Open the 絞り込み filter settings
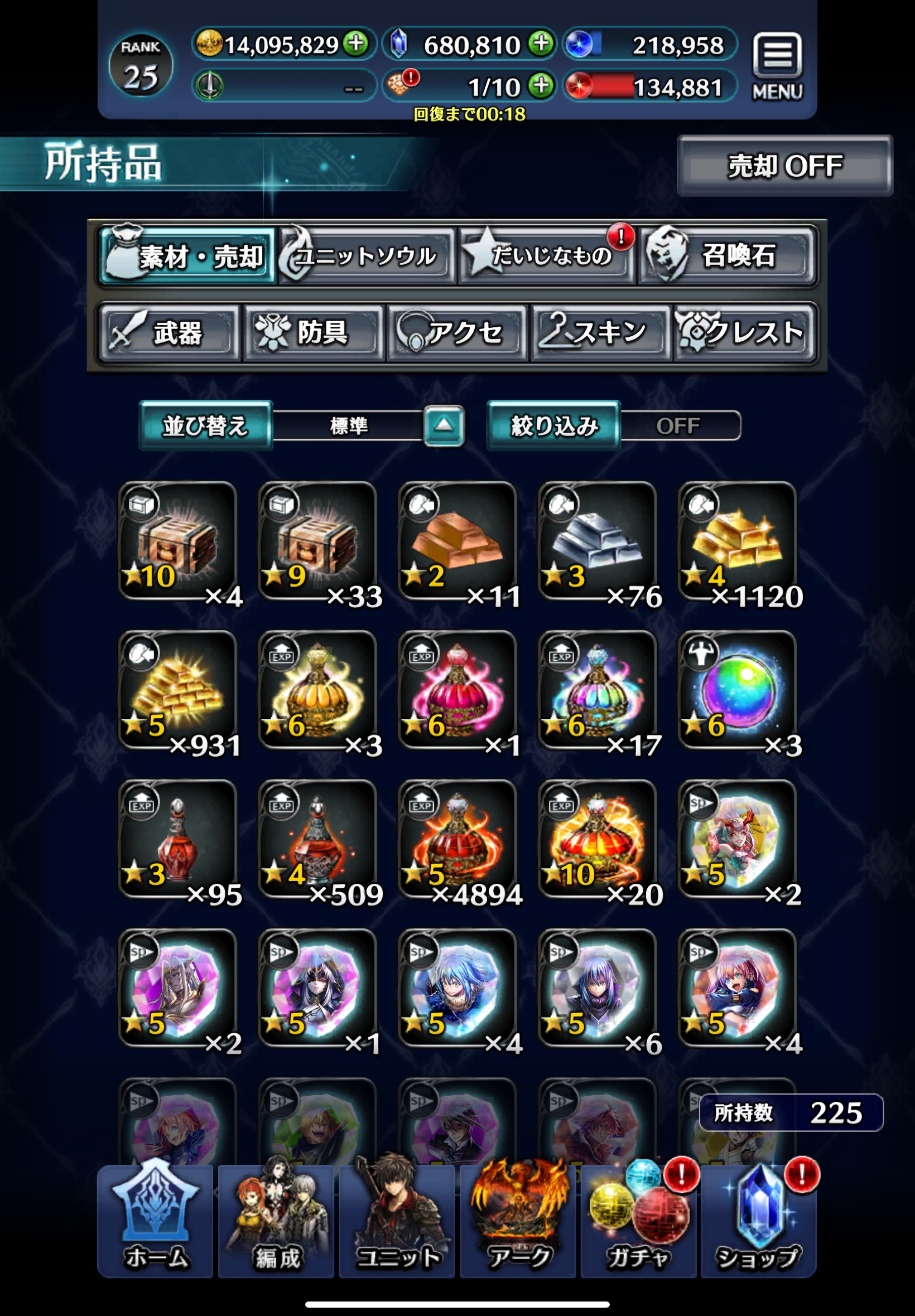Screen dimensions: 915x1316 point(553,425)
